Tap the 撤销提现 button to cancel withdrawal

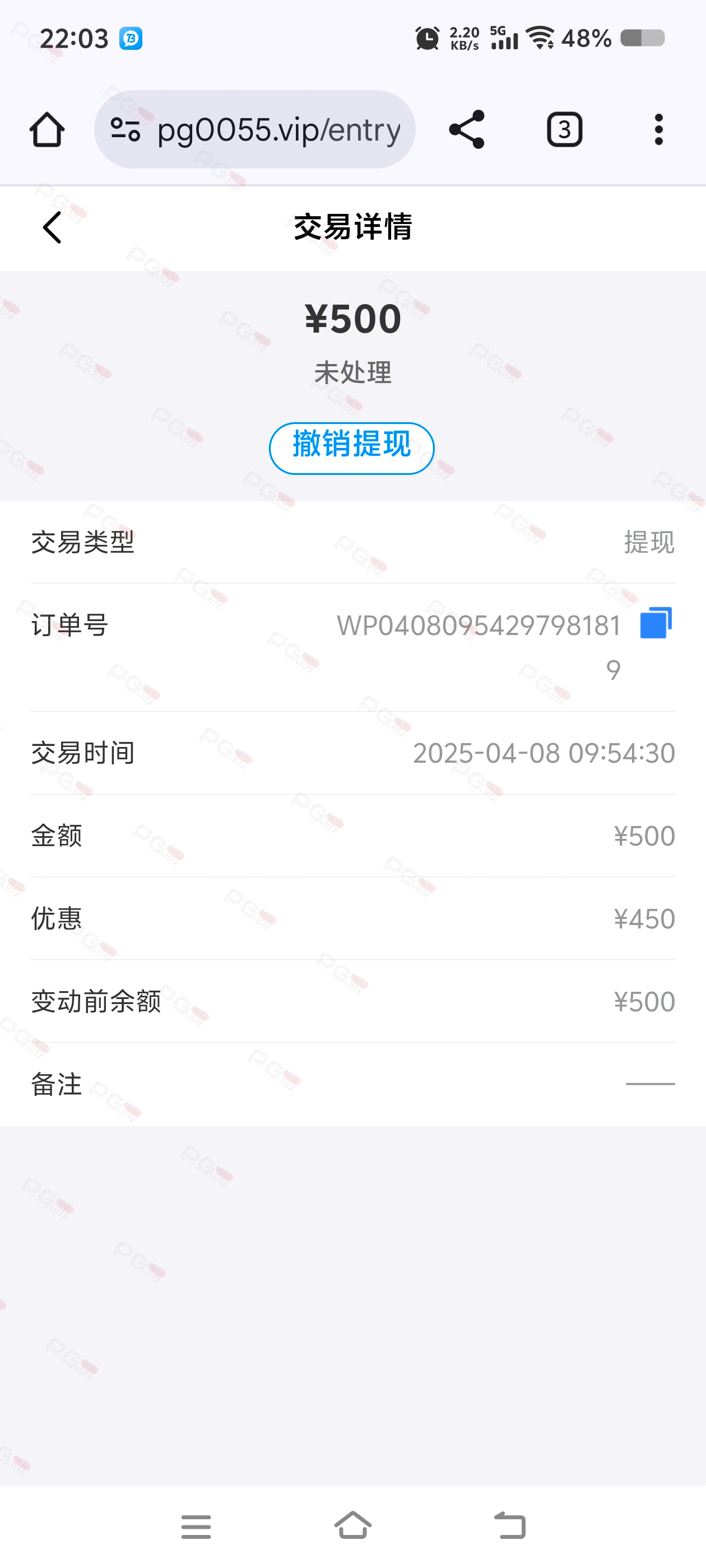(351, 448)
